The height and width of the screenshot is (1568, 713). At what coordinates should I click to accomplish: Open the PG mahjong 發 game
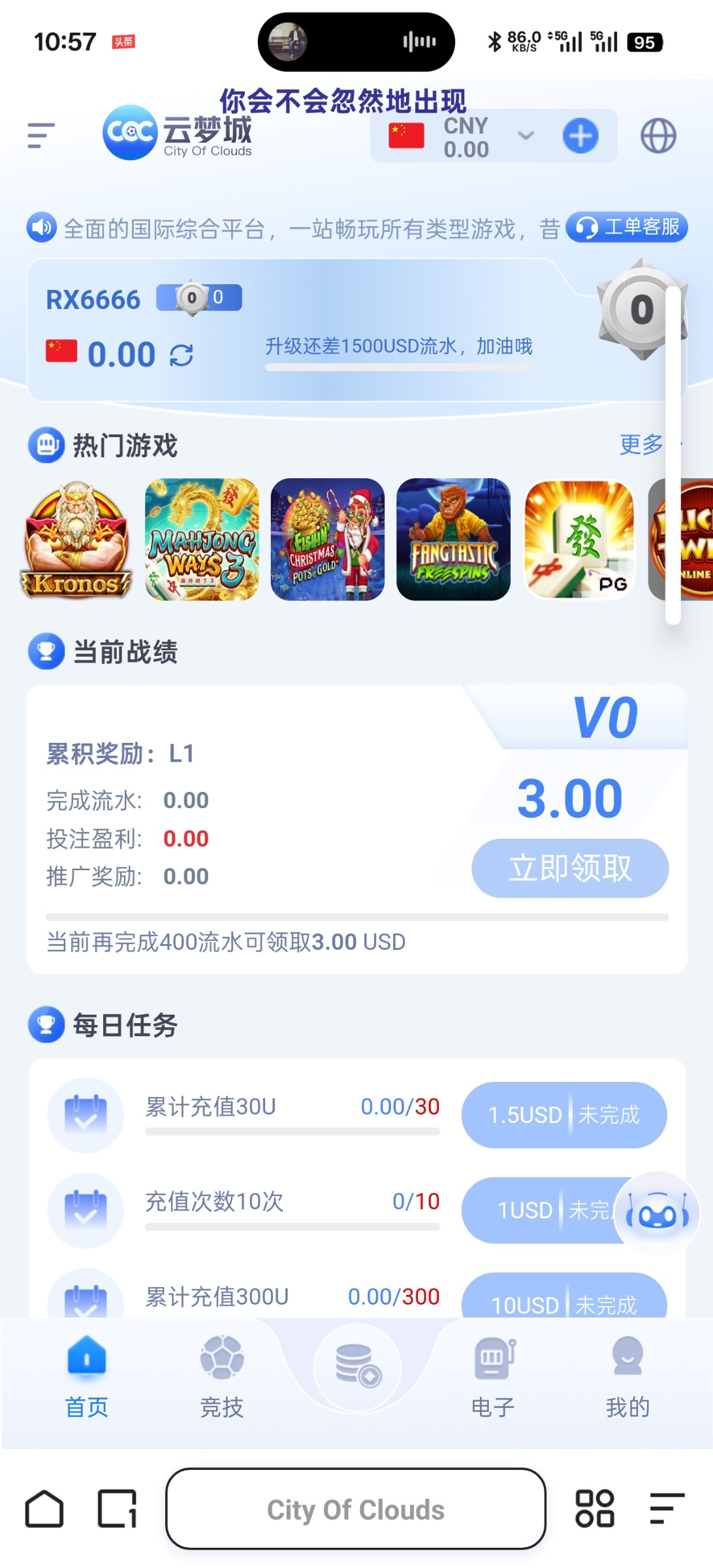tap(579, 540)
